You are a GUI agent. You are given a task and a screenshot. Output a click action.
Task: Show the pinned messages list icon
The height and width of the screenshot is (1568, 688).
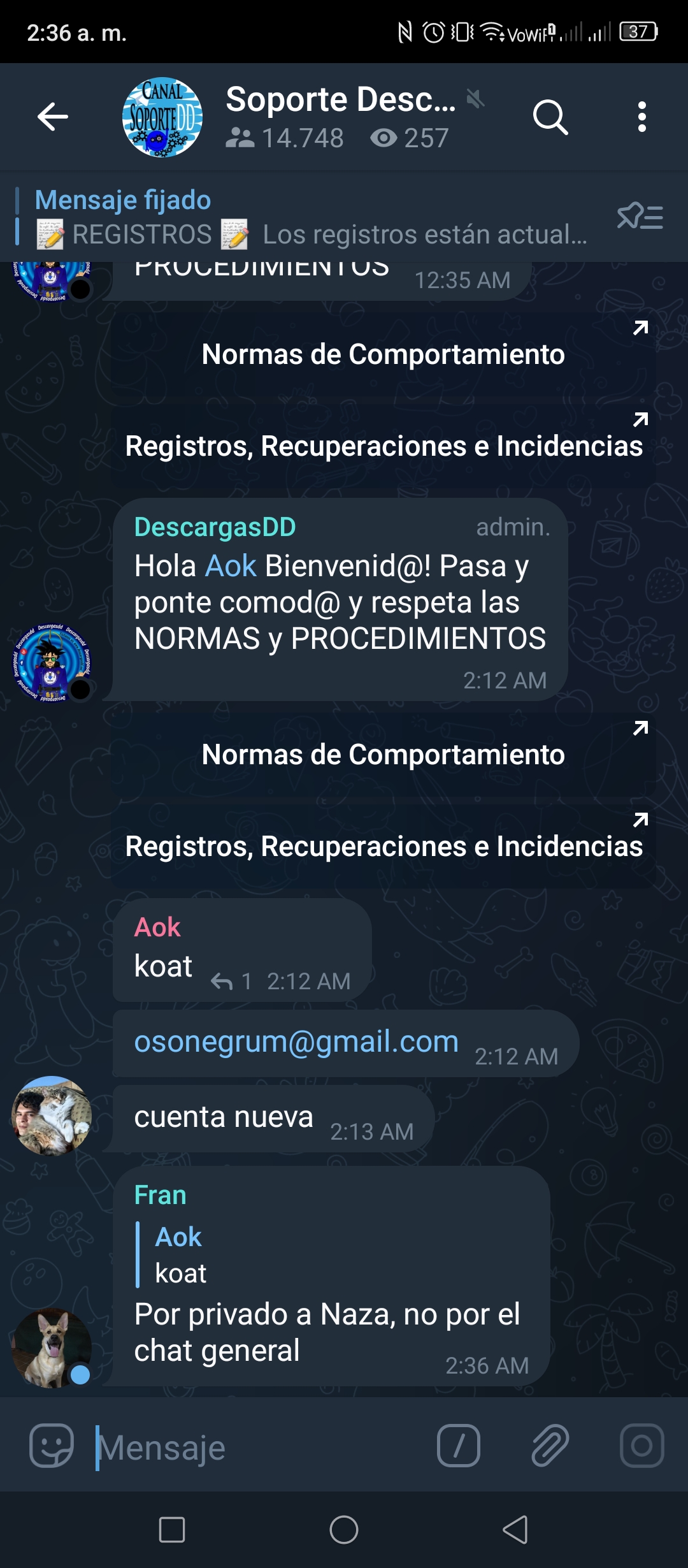coord(640,217)
